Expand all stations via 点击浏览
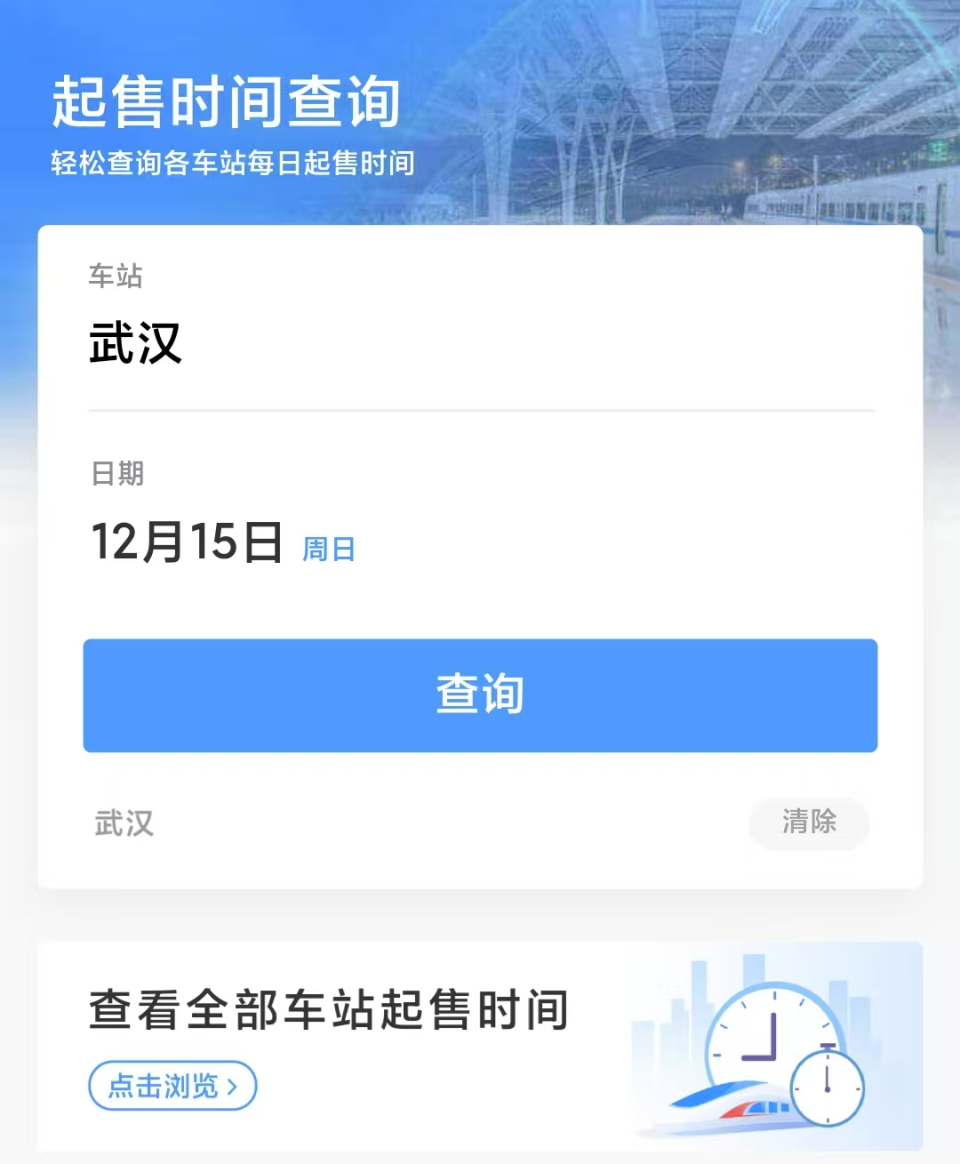 click(x=172, y=1086)
